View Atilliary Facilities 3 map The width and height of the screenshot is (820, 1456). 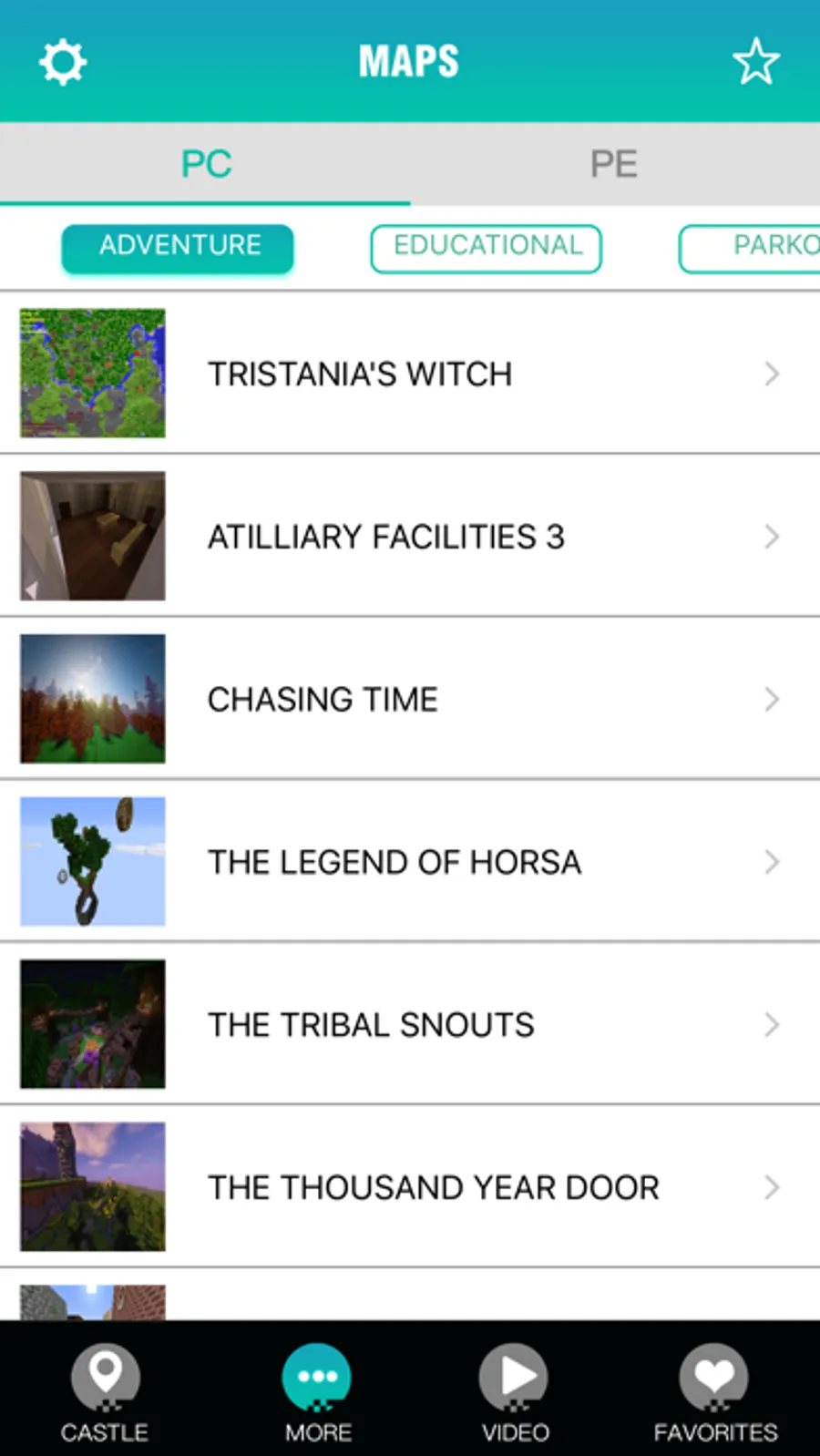click(410, 537)
